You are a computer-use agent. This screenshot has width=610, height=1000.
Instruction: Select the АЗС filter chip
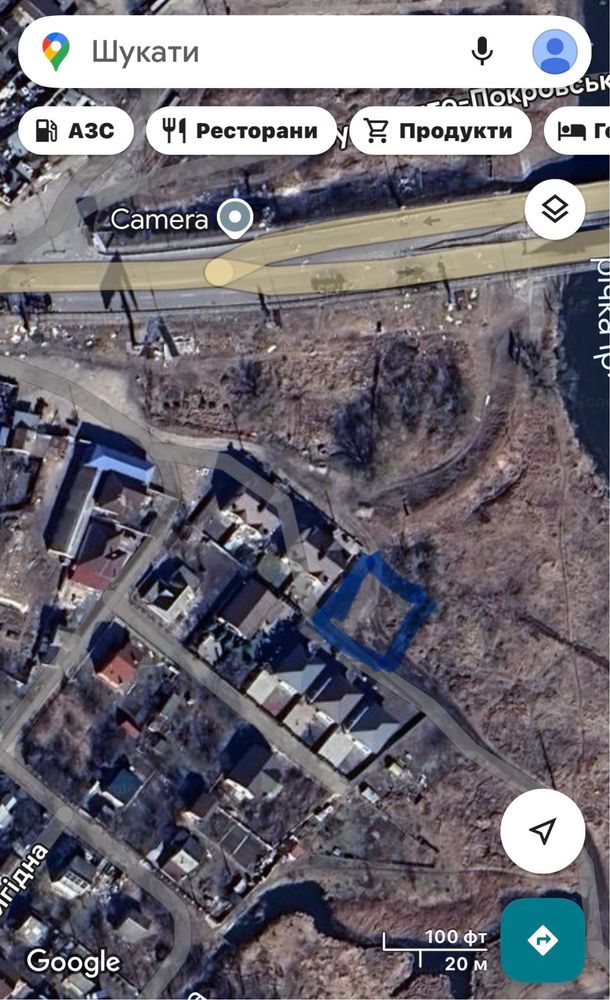tap(76, 131)
